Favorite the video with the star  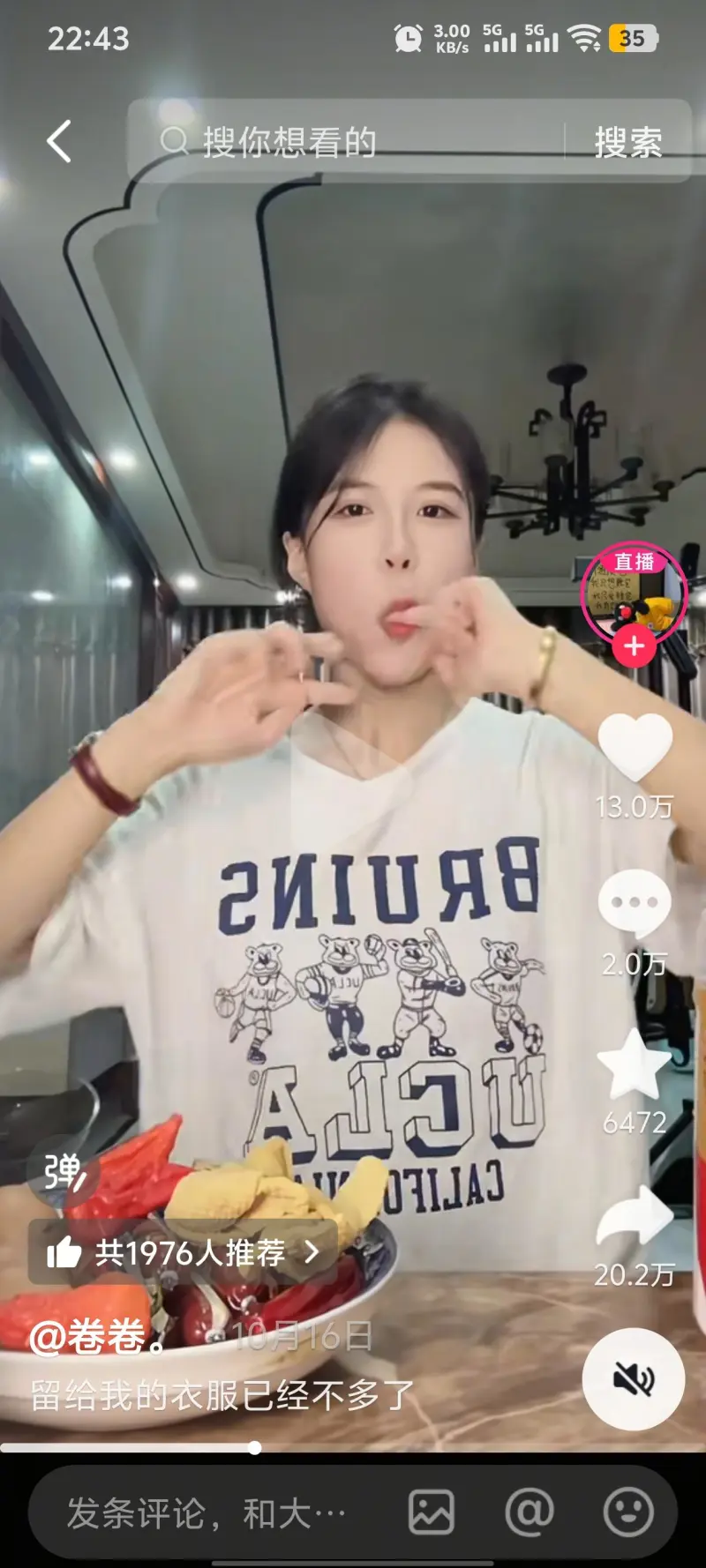click(635, 1063)
